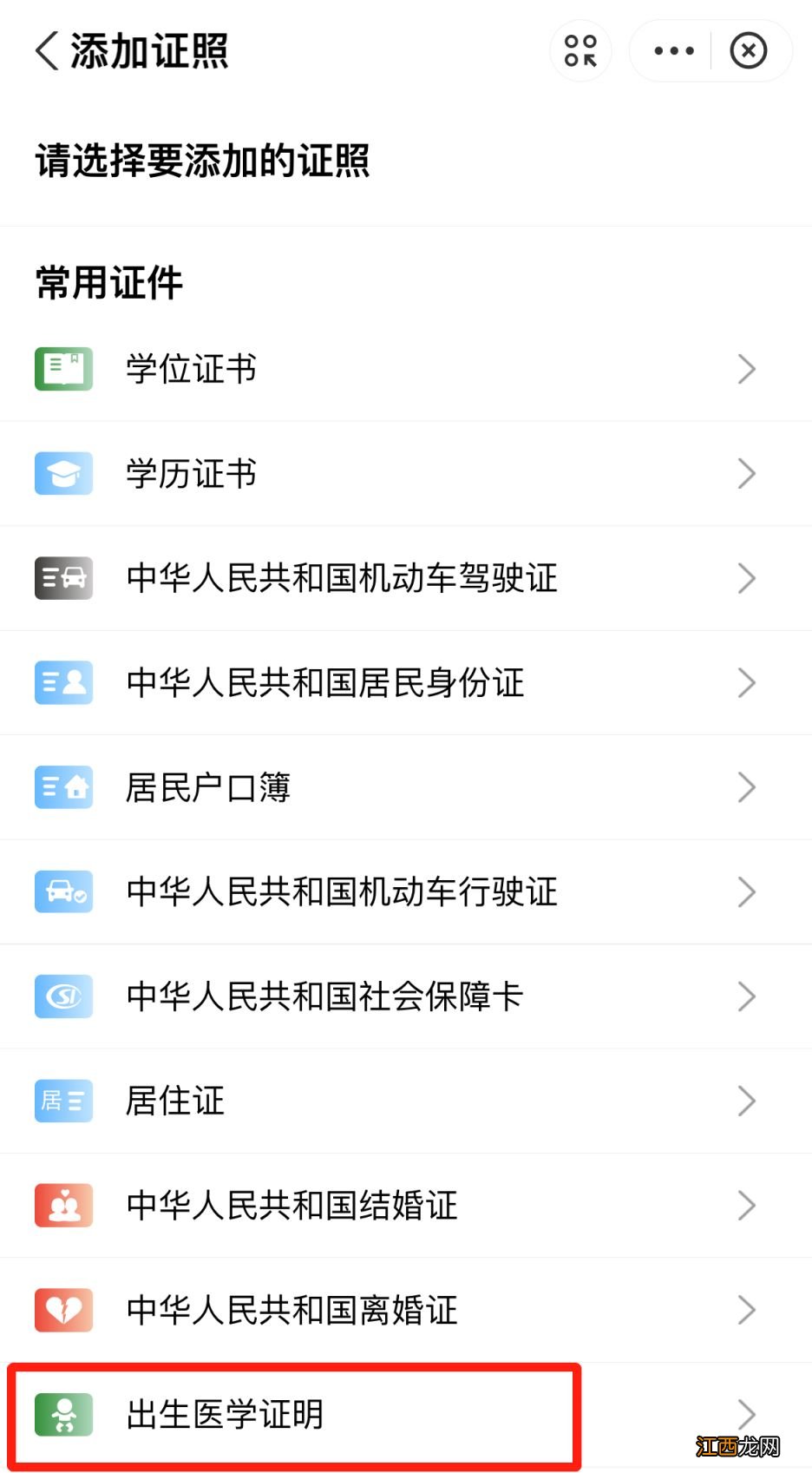Click the 社会保障卡 social security icon
Image resolution: width=812 pixels, height=1473 pixels.
62,996
